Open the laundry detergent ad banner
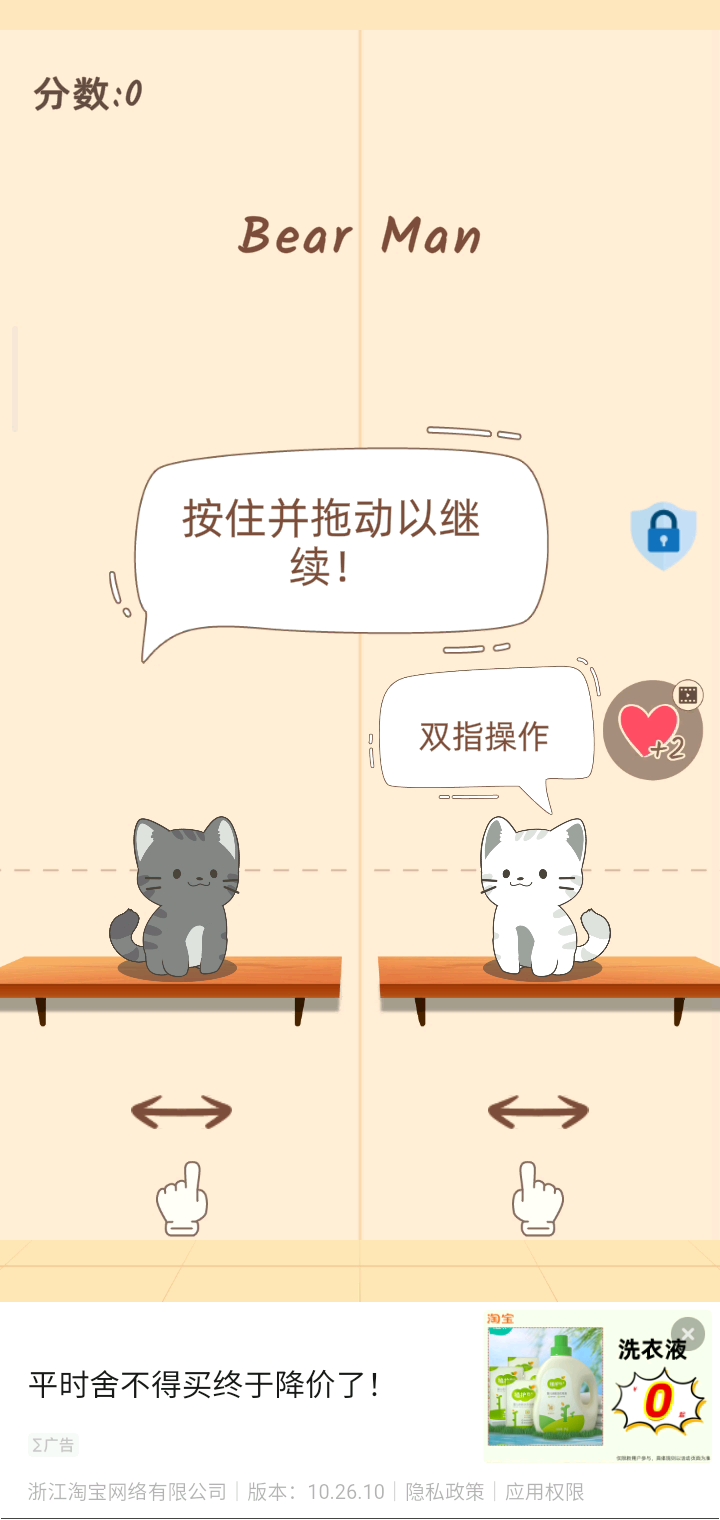Image resolution: width=720 pixels, height=1520 pixels. (300, 1386)
